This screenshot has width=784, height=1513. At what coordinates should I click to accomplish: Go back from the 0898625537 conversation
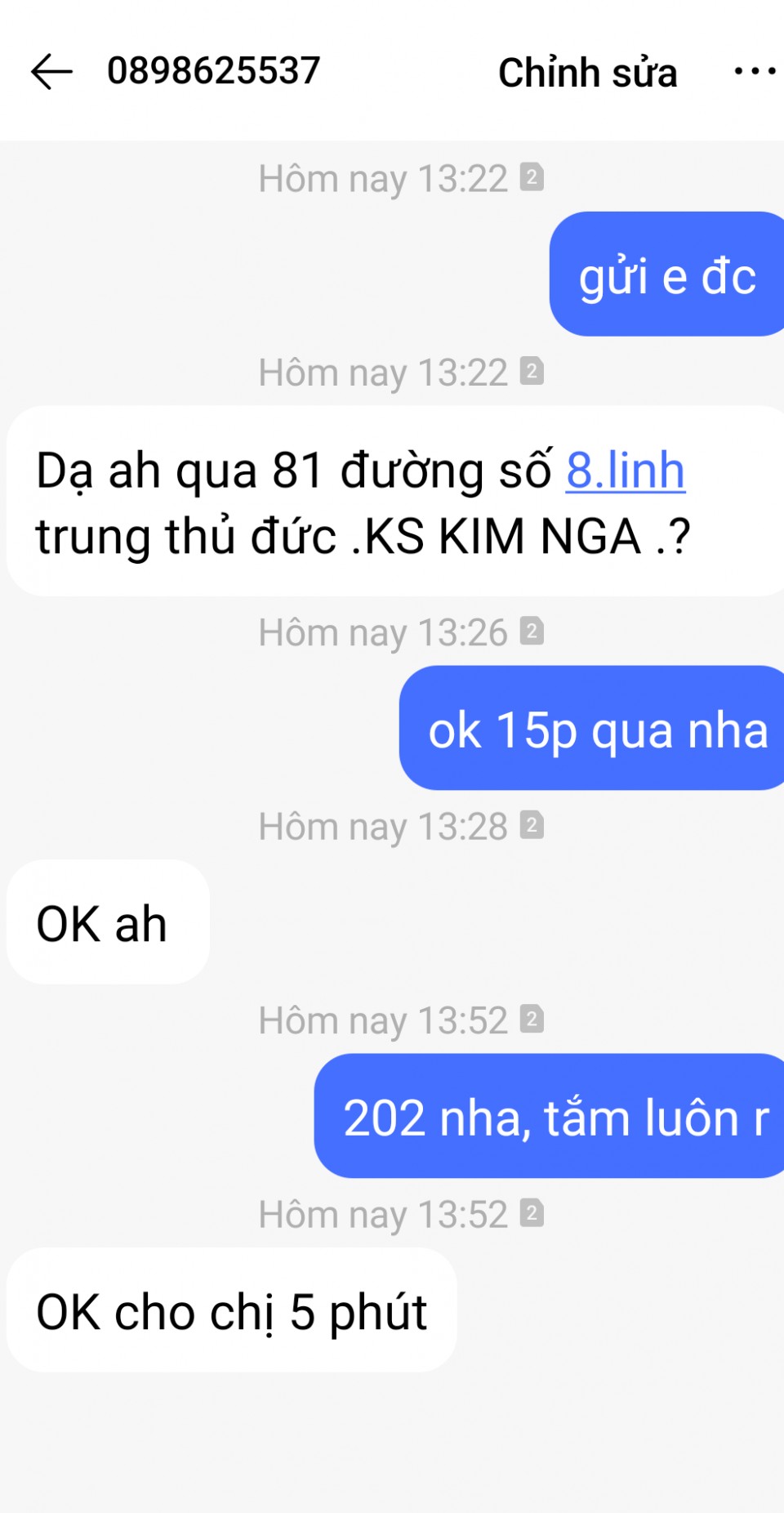point(51,72)
